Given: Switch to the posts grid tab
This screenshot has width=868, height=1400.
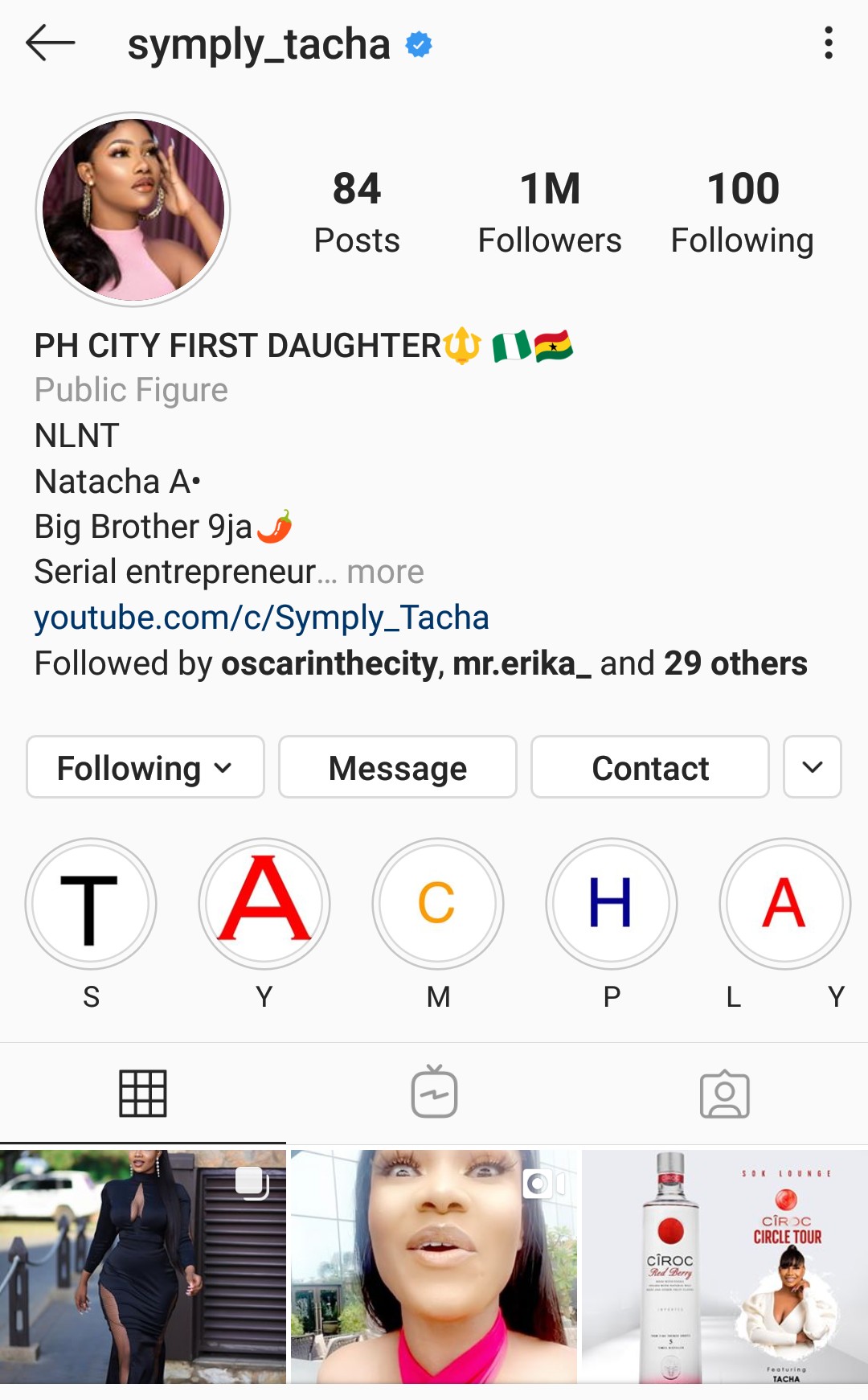Looking at the screenshot, I should click(143, 1094).
